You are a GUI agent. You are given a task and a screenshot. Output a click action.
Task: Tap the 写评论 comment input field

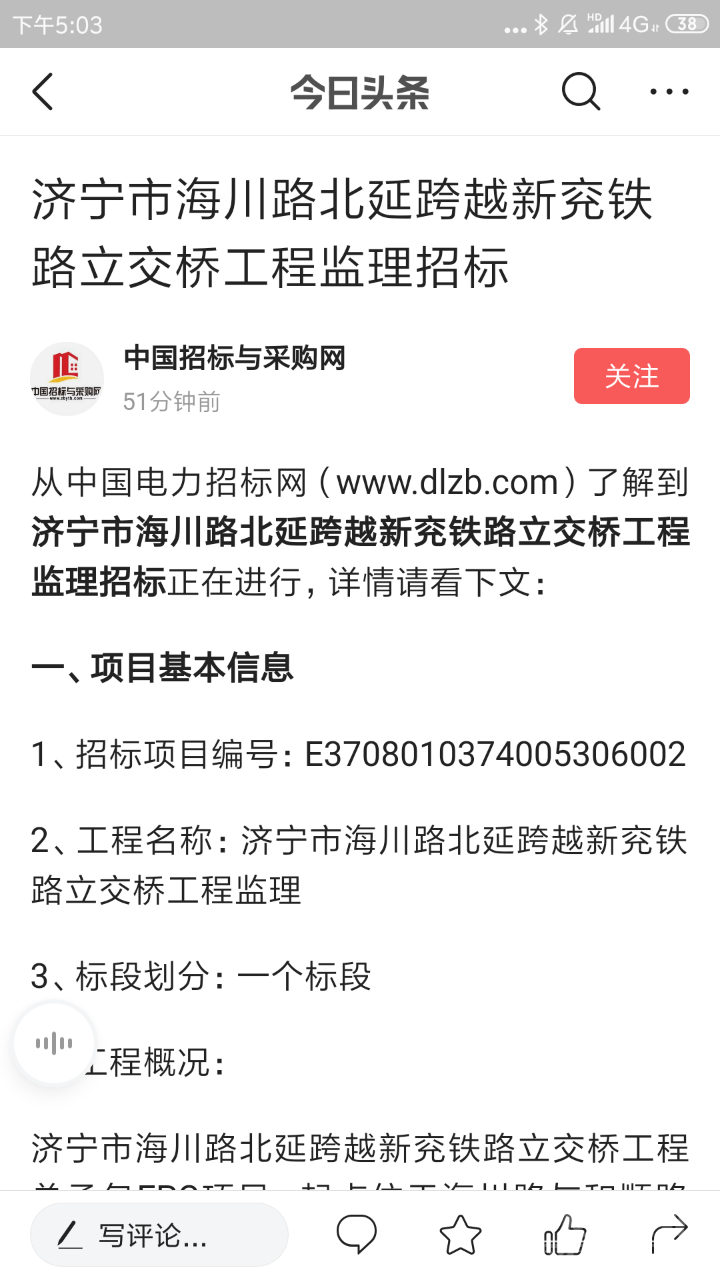pyautogui.click(x=159, y=1236)
